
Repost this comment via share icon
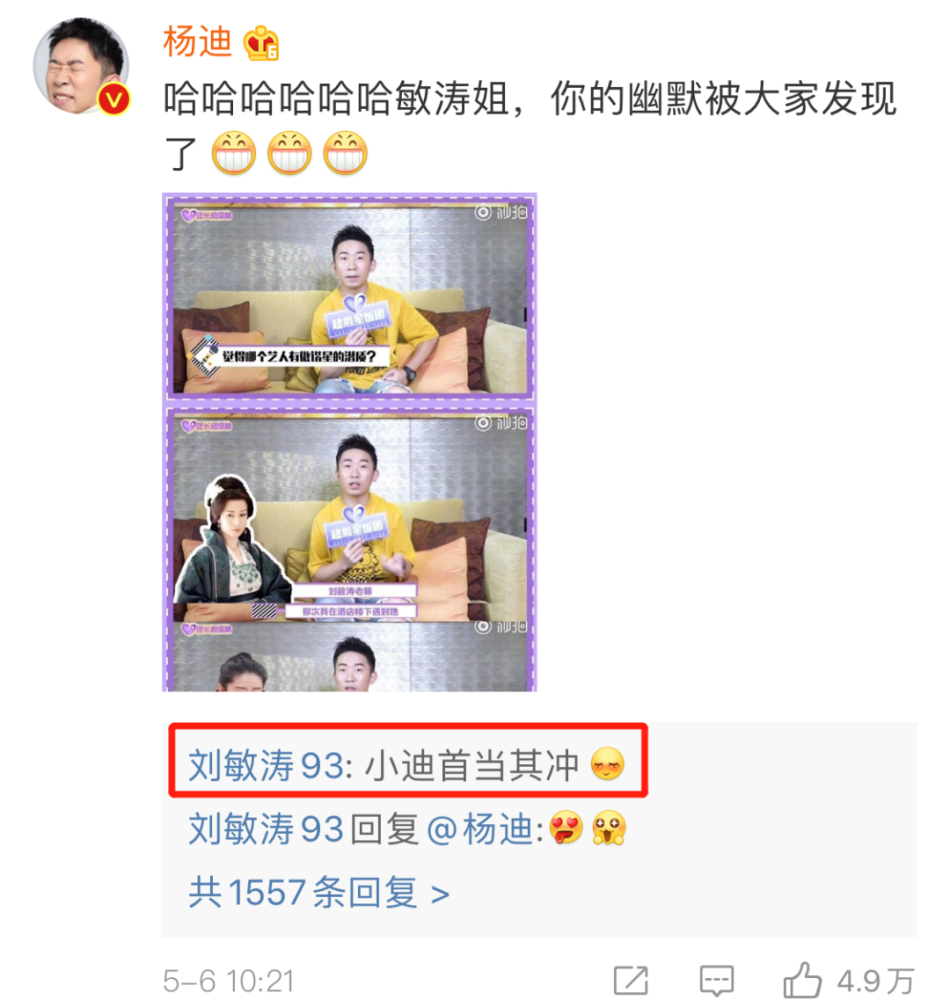[x=631, y=980]
